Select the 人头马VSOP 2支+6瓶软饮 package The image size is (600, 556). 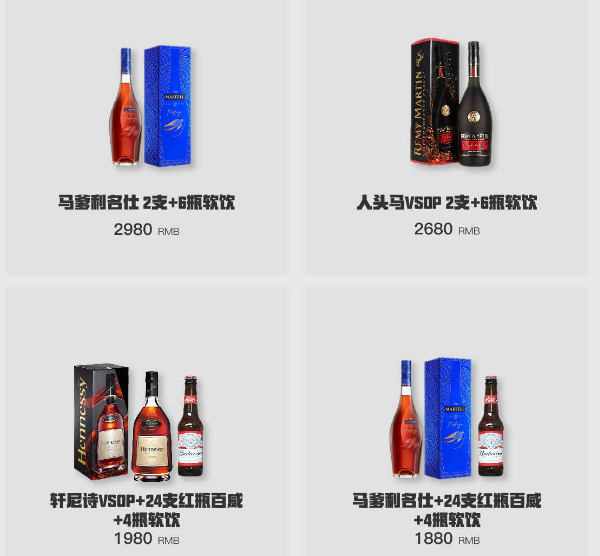(446, 137)
